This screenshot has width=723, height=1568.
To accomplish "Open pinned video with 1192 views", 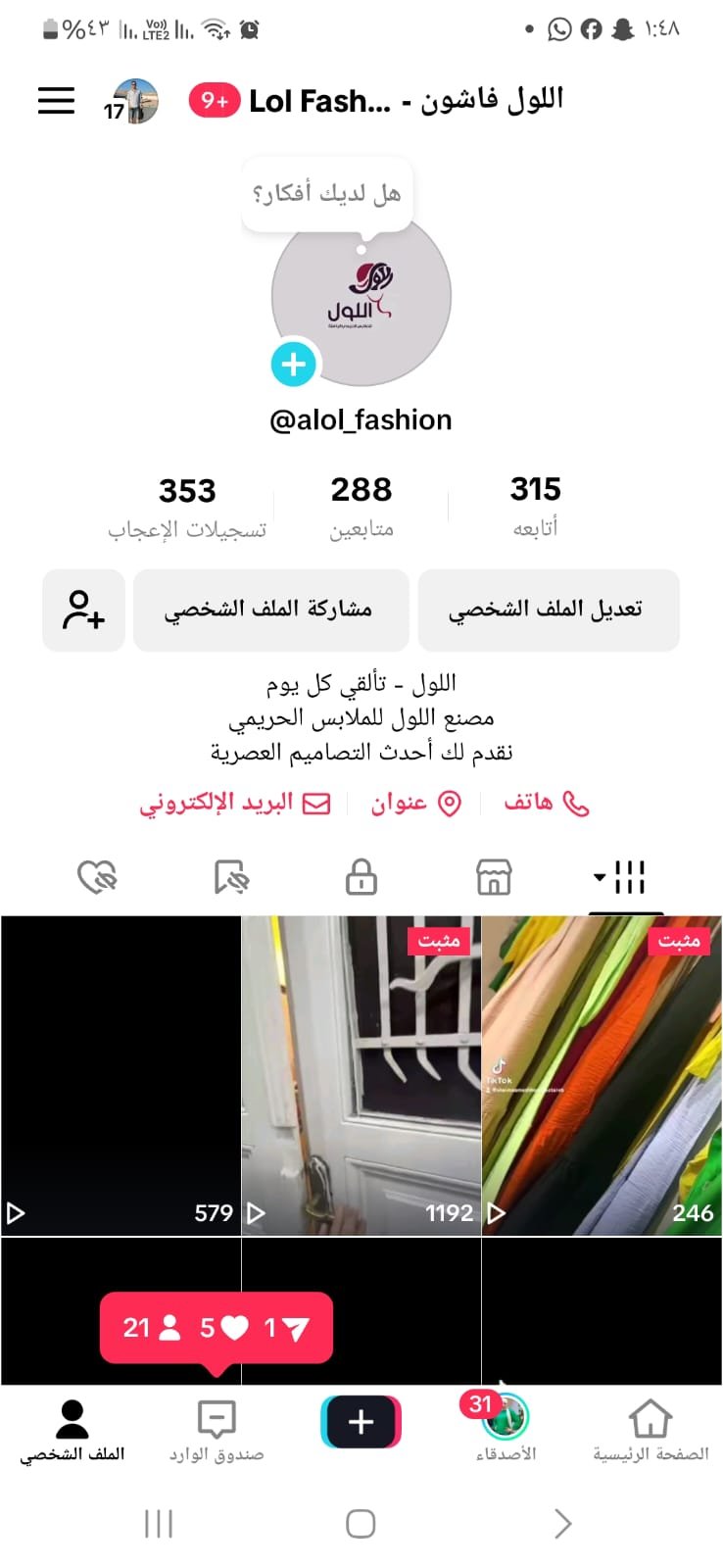I will tap(361, 1075).
